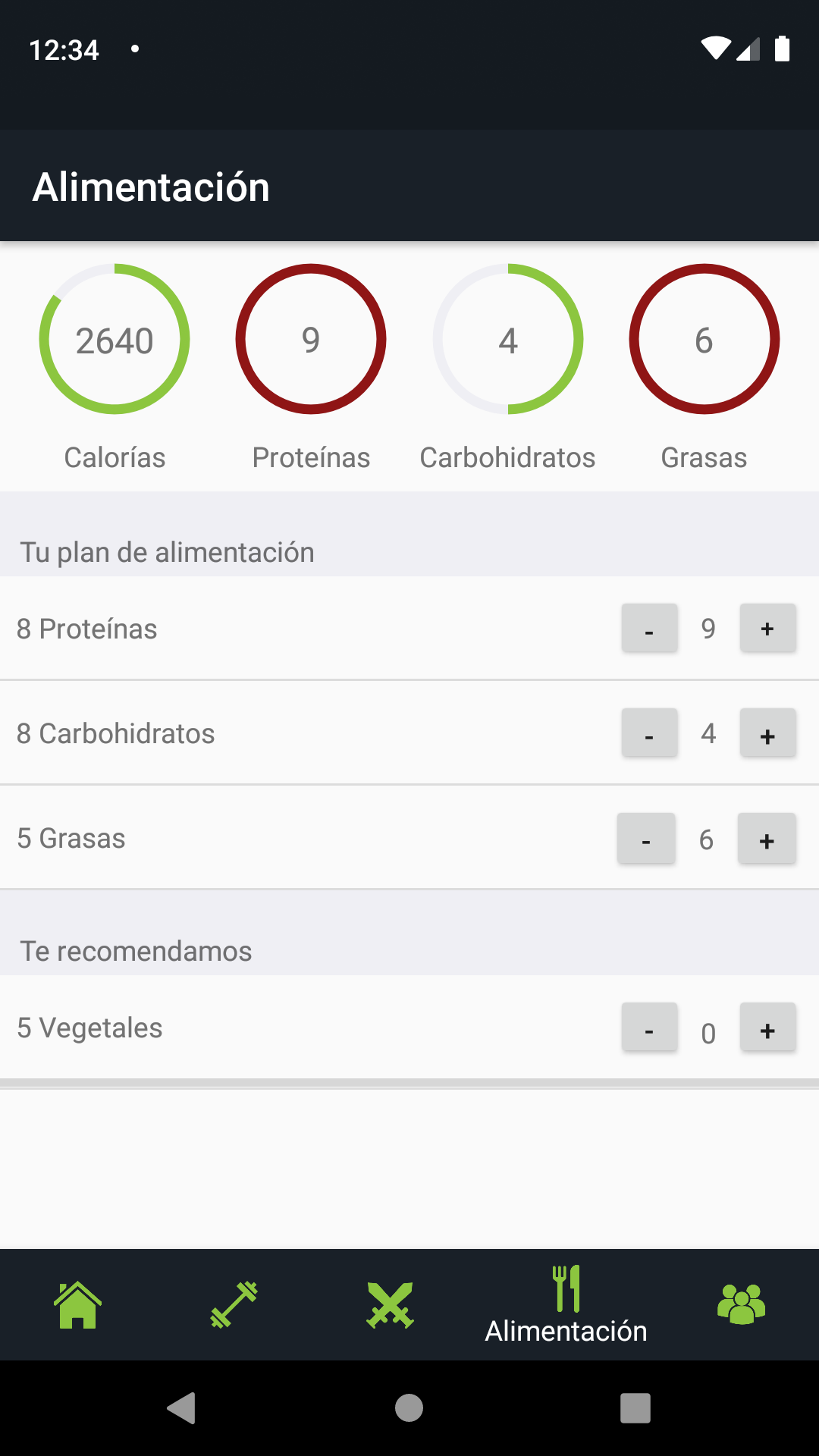Increase the Grasas count by one
Viewport: 819px width, 1456px height.
pyautogui.click(x=767, y=838)
